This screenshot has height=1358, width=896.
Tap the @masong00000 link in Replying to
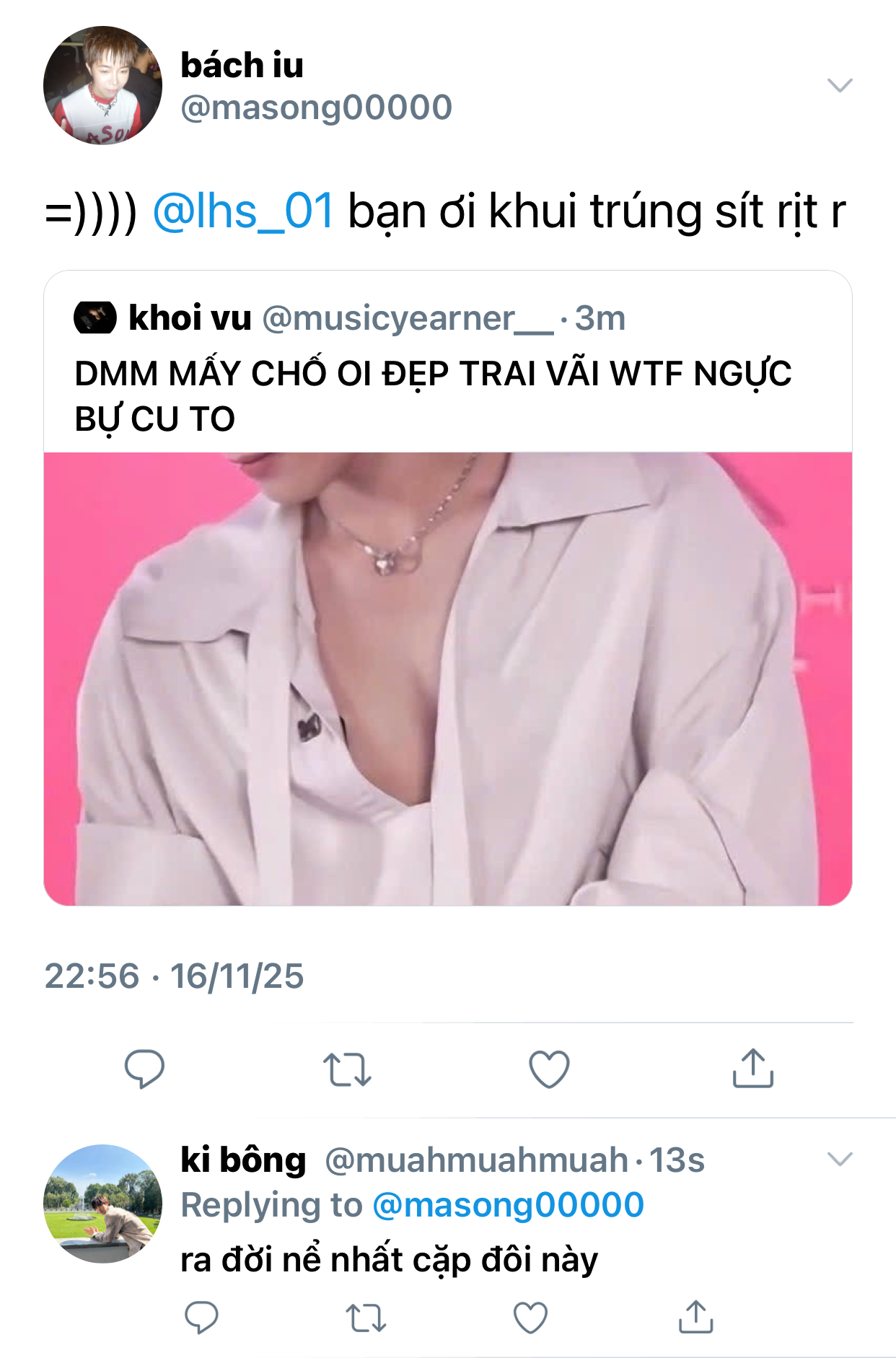(x=508, y=1205)
